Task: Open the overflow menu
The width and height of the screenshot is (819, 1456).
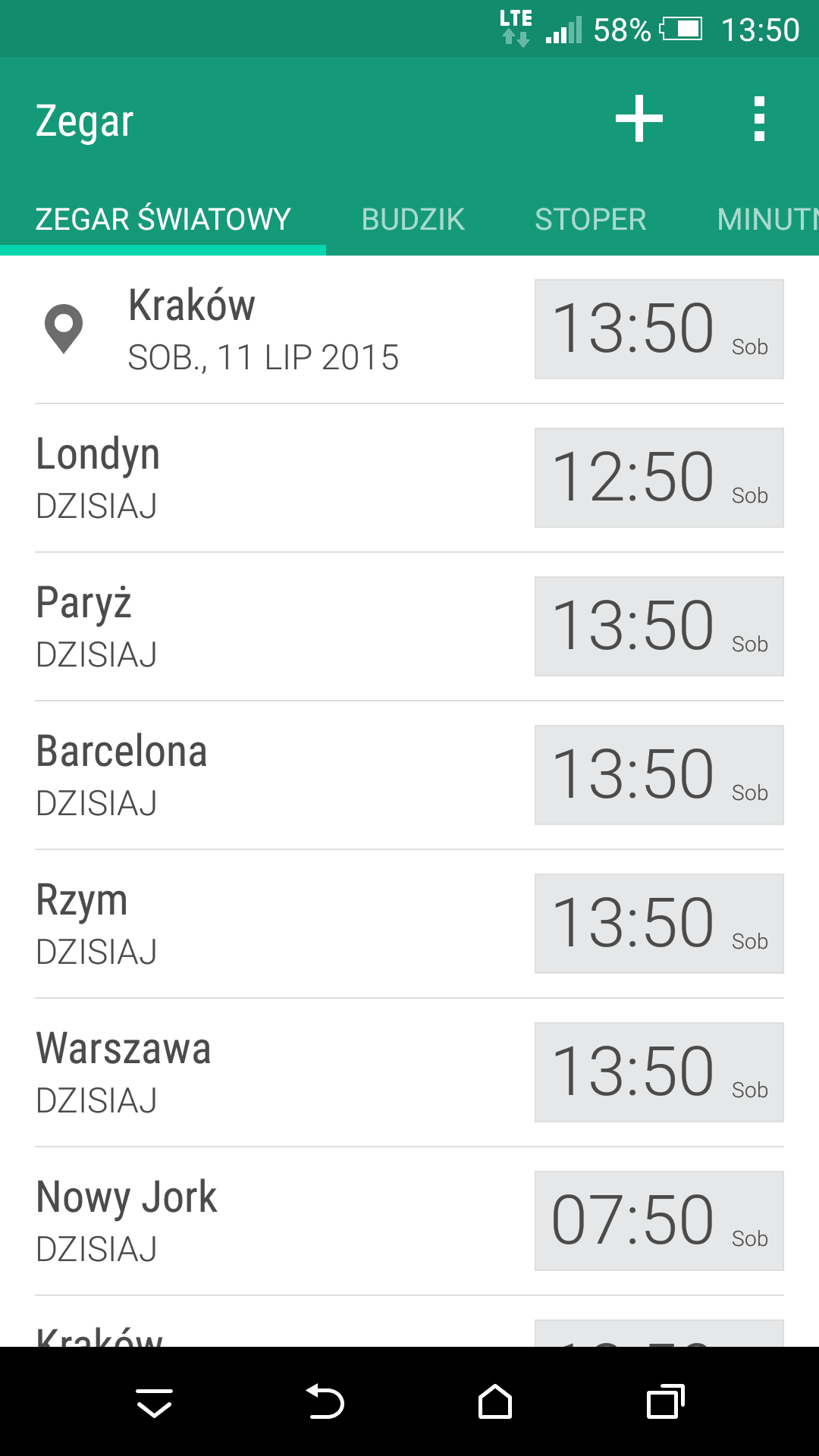Action: 759,119
